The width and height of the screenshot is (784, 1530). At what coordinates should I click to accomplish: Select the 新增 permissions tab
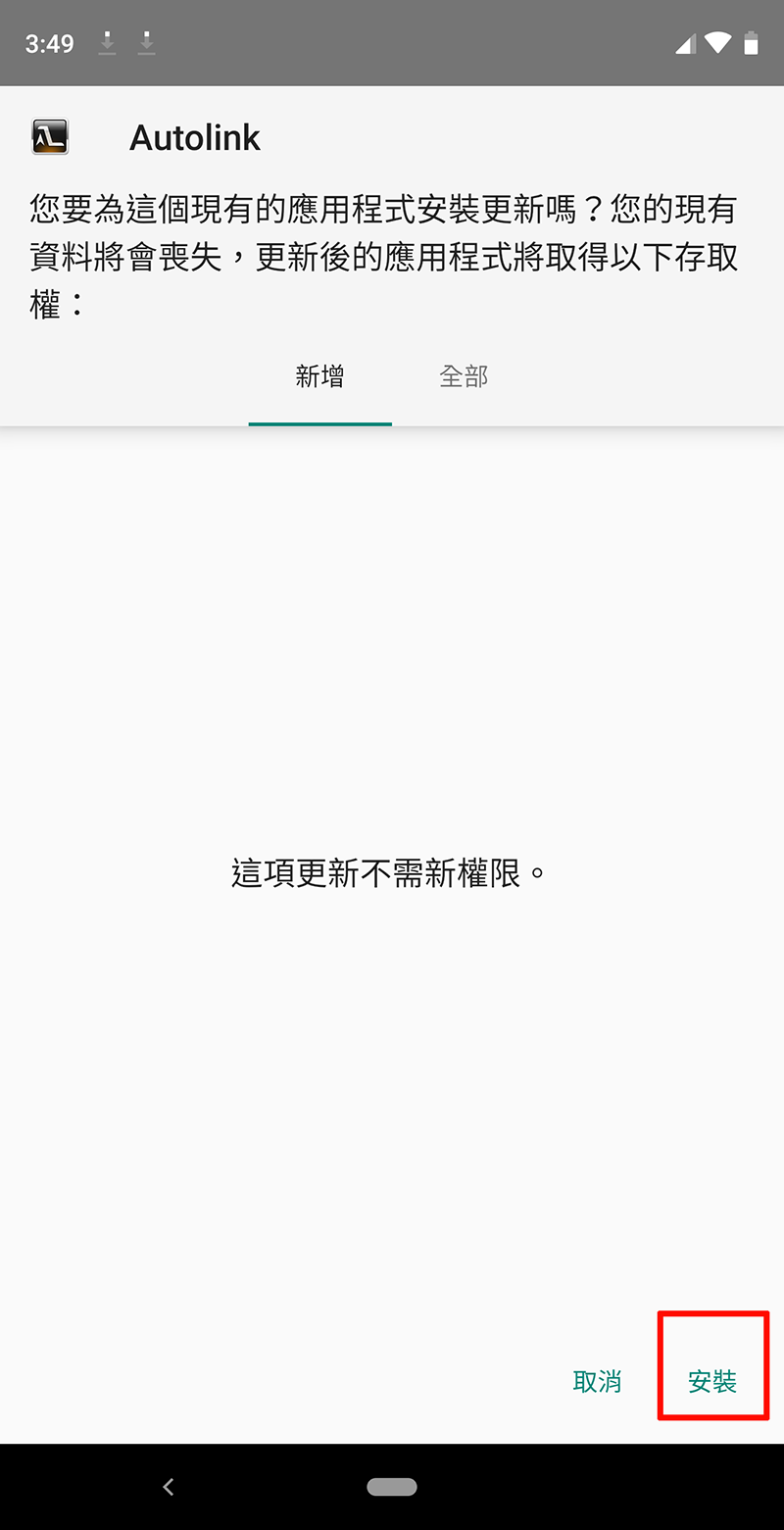click(320, 376)
